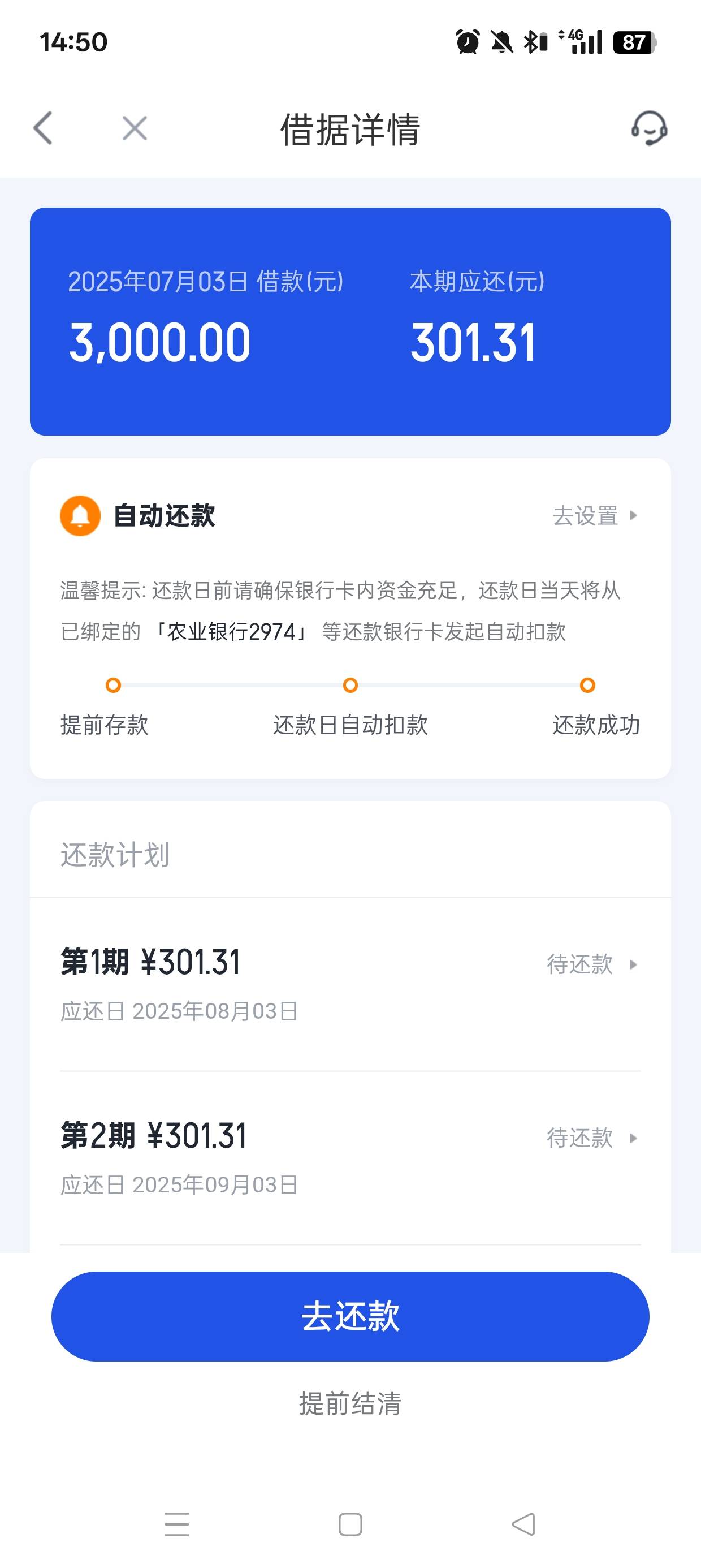The height and width of the screenshot is (1568, 701).
Task: Tap the 去还款 button
Action: point(350,1316)
